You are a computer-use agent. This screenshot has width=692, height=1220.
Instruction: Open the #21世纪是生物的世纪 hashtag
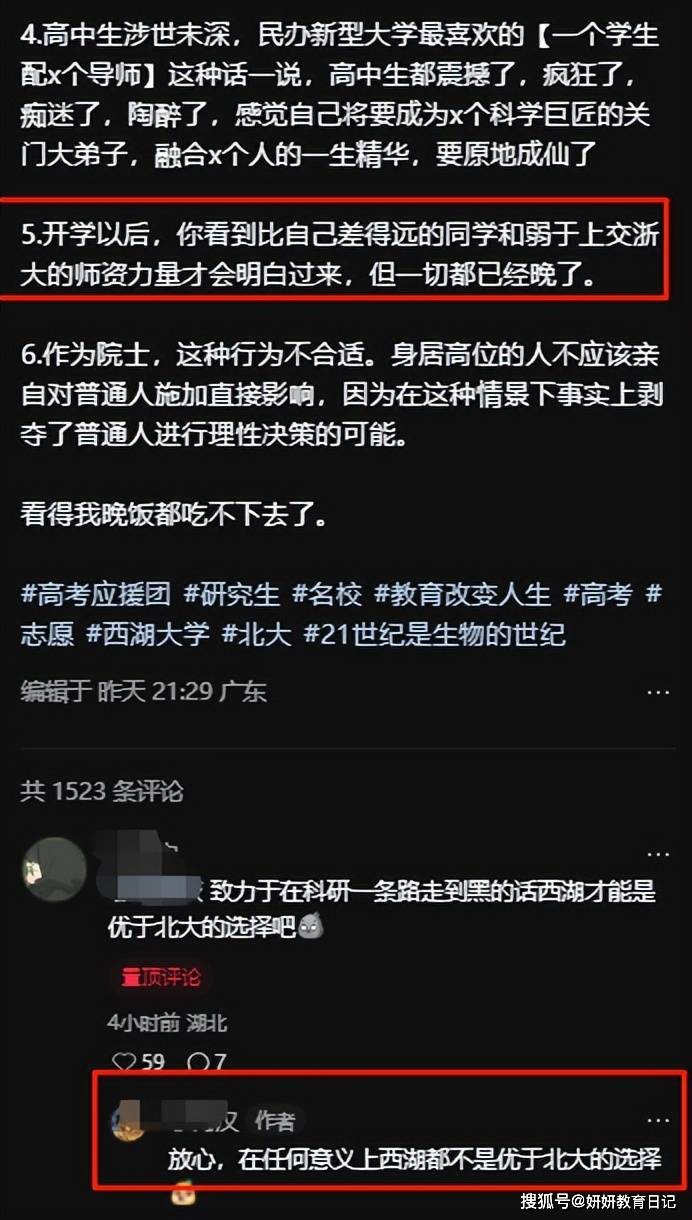click(434, 633)
